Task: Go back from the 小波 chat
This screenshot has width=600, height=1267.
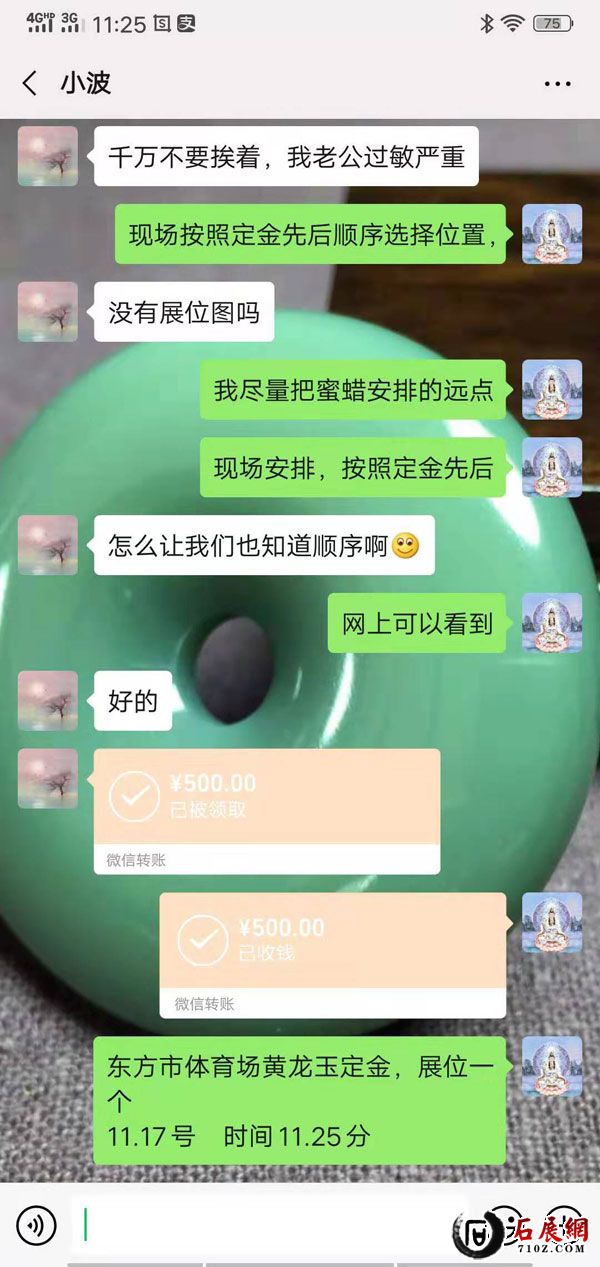Action: click(x=30, y=83)
